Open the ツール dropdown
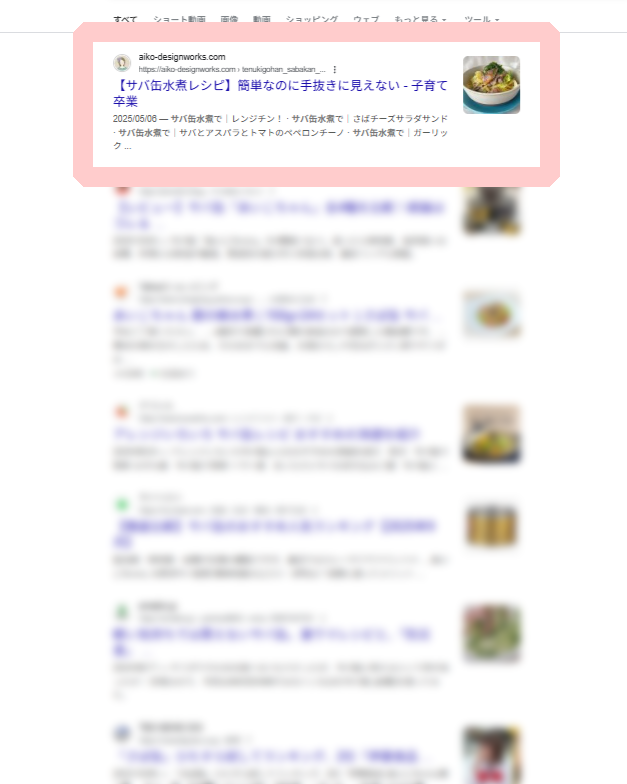Image resolution: width=627 pixels, height=784 pixels. (x=482, y=19)
